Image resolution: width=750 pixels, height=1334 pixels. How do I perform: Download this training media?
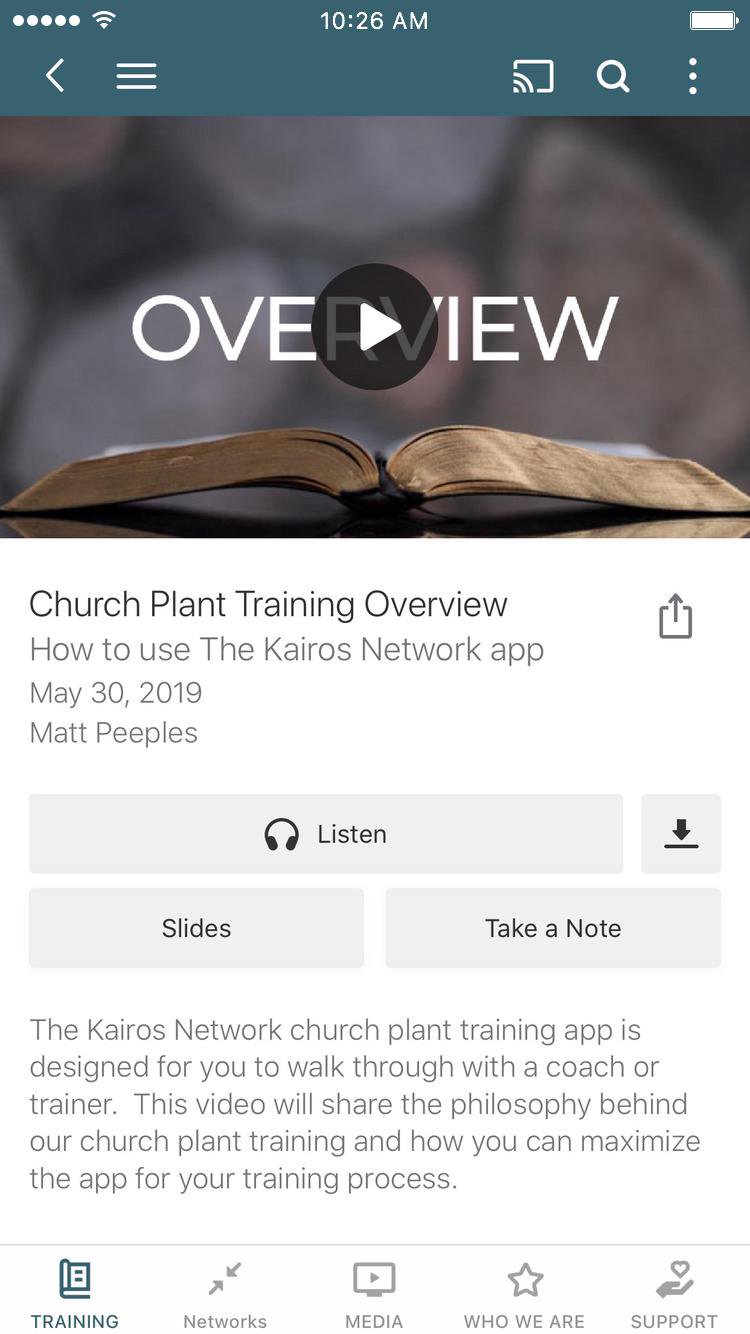(681, 834)
